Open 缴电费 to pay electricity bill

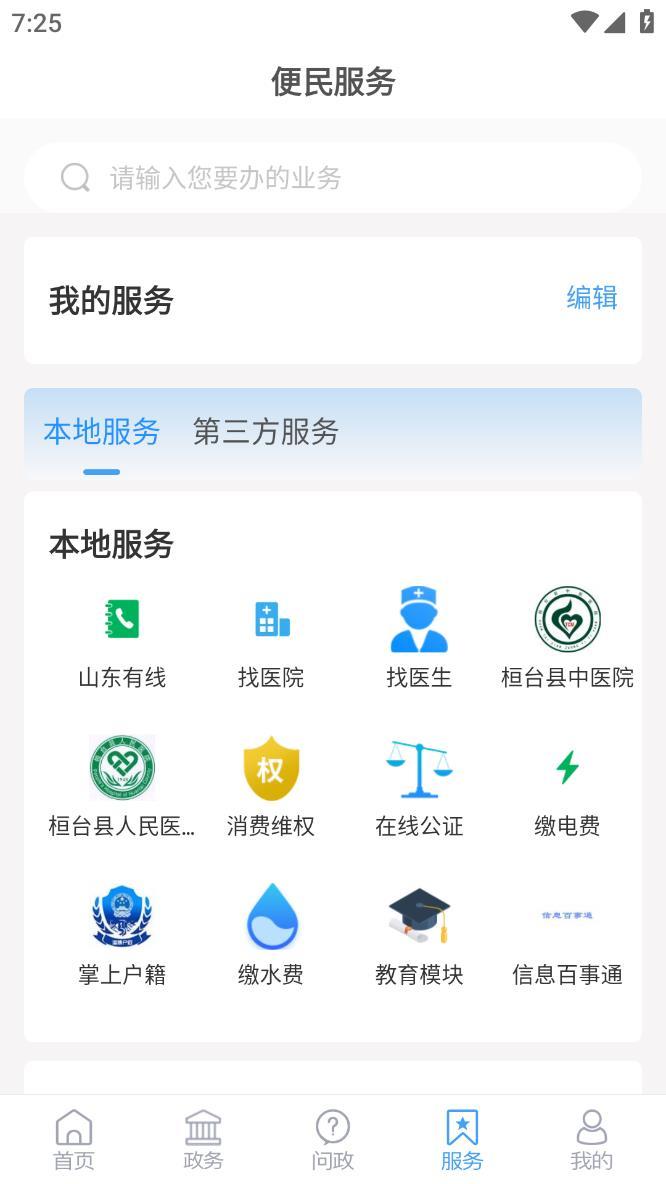[567, 786]
